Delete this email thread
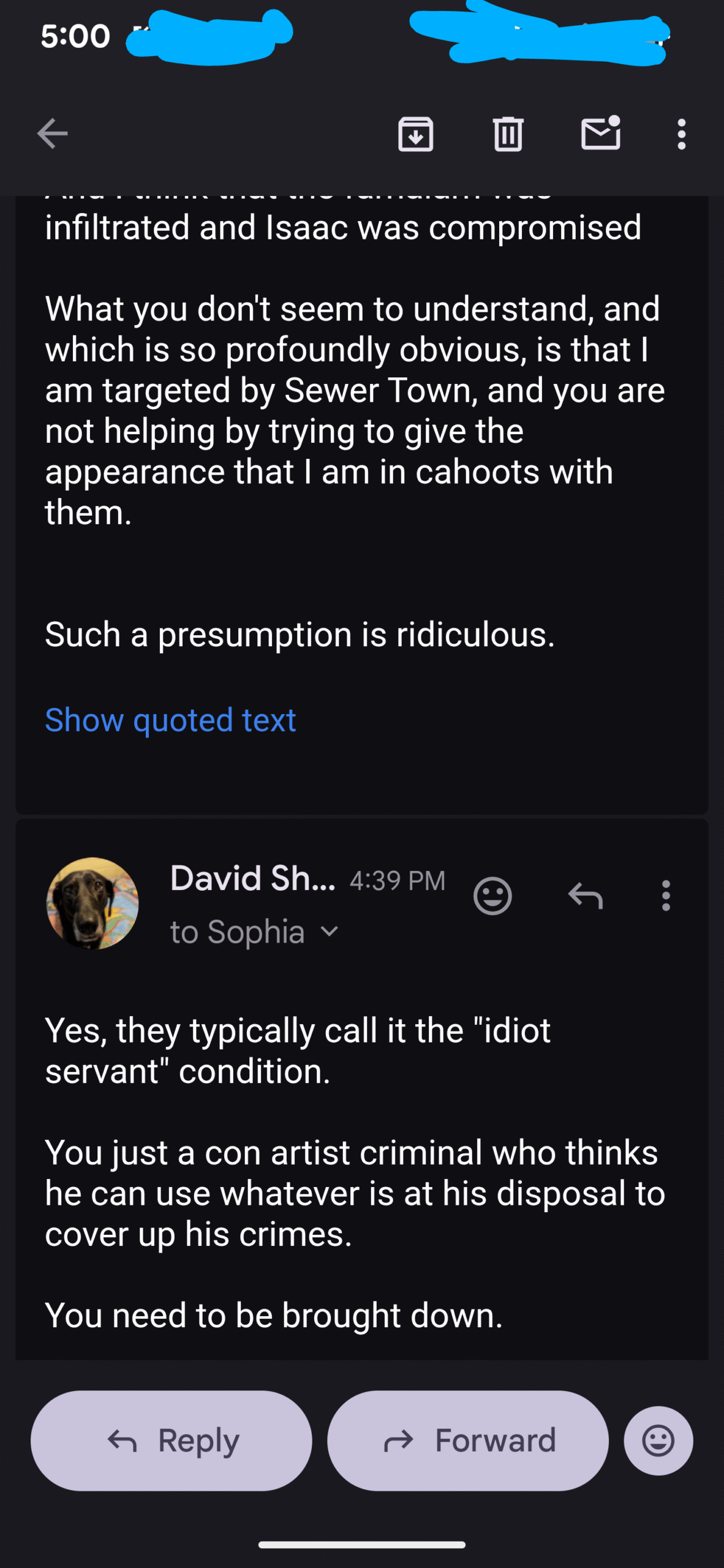The height and width of the screenshot is (1568, 724). click(508, 134)
